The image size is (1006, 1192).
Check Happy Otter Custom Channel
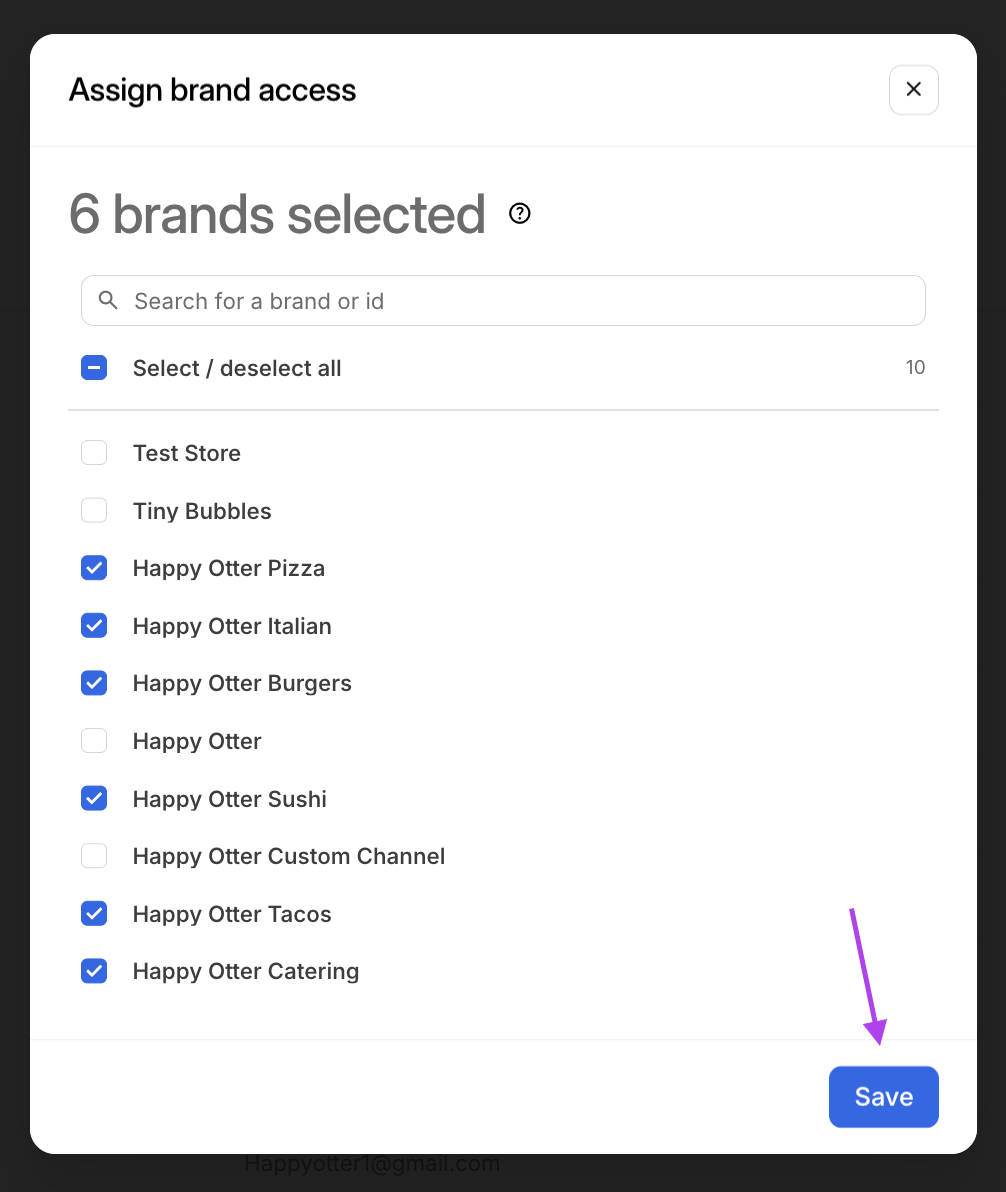click(94, 856)
